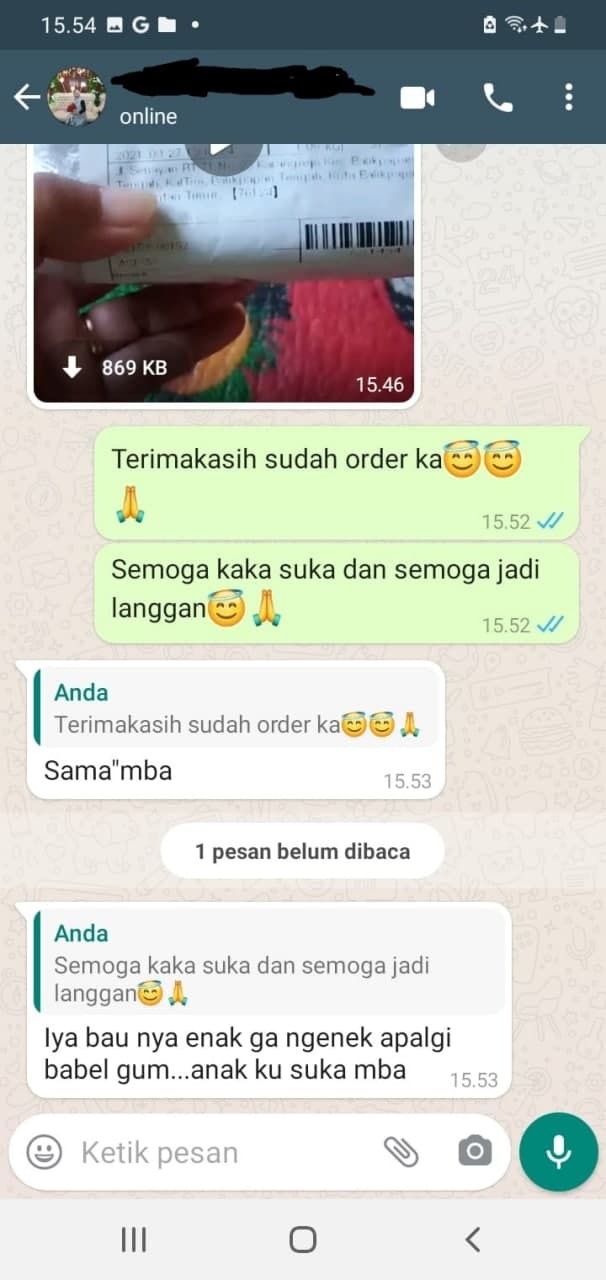Attach a file with the paperclip
The height and width of the screenshot is (1280, 606).
401,1152
